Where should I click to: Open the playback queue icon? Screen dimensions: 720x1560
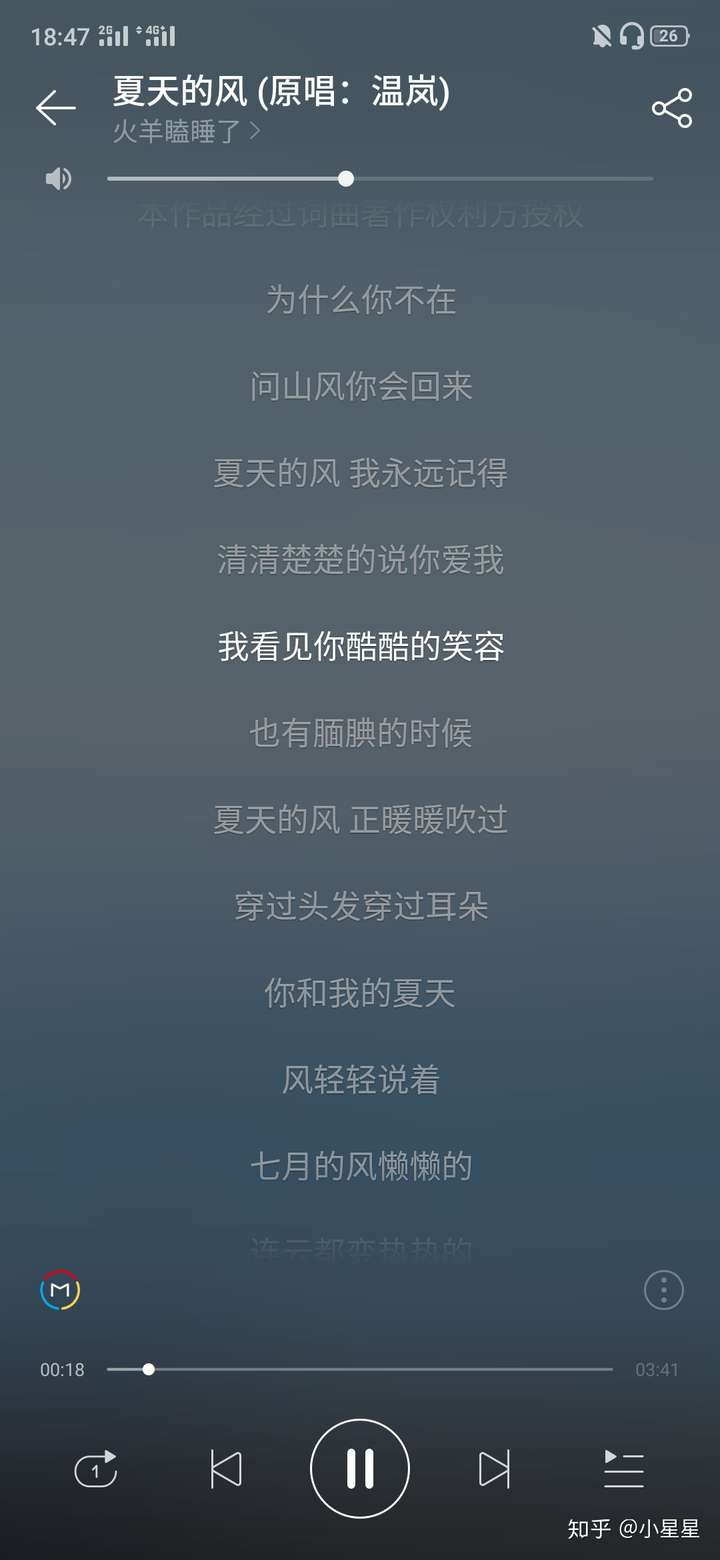click(624, 1468)
